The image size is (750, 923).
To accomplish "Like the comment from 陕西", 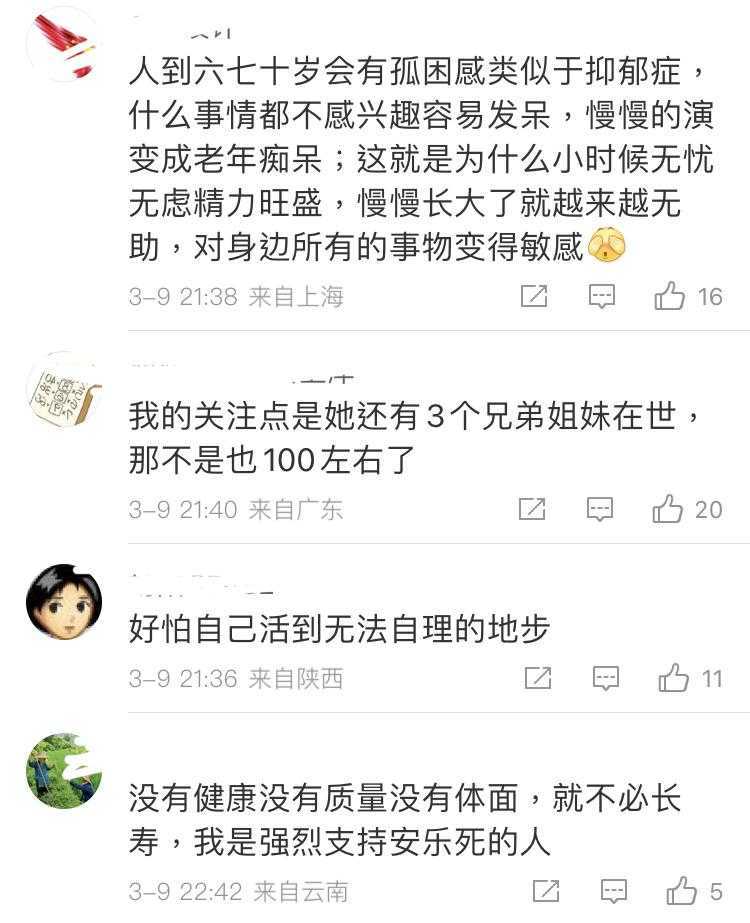I will (674, 679).
